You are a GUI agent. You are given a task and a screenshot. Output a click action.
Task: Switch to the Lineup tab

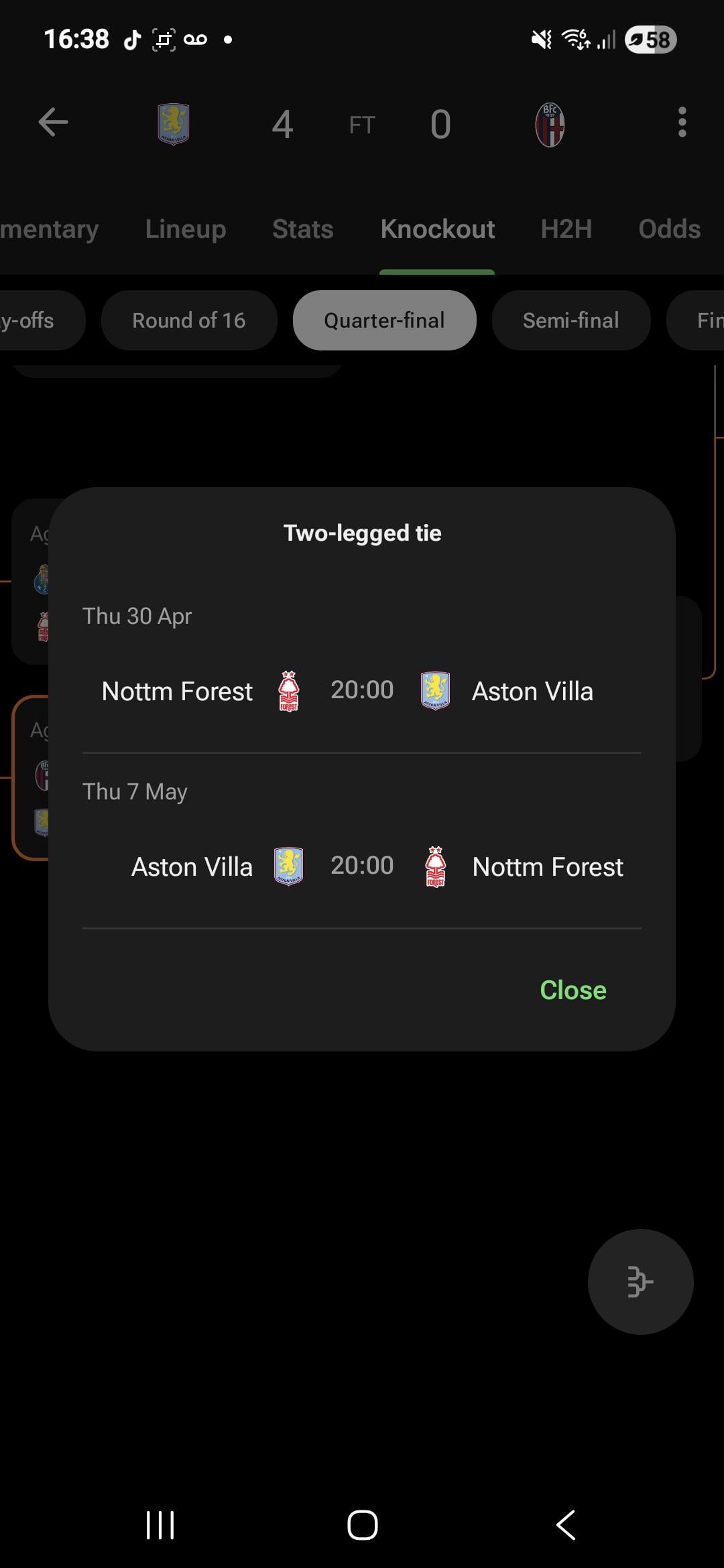tap(186, 229)
